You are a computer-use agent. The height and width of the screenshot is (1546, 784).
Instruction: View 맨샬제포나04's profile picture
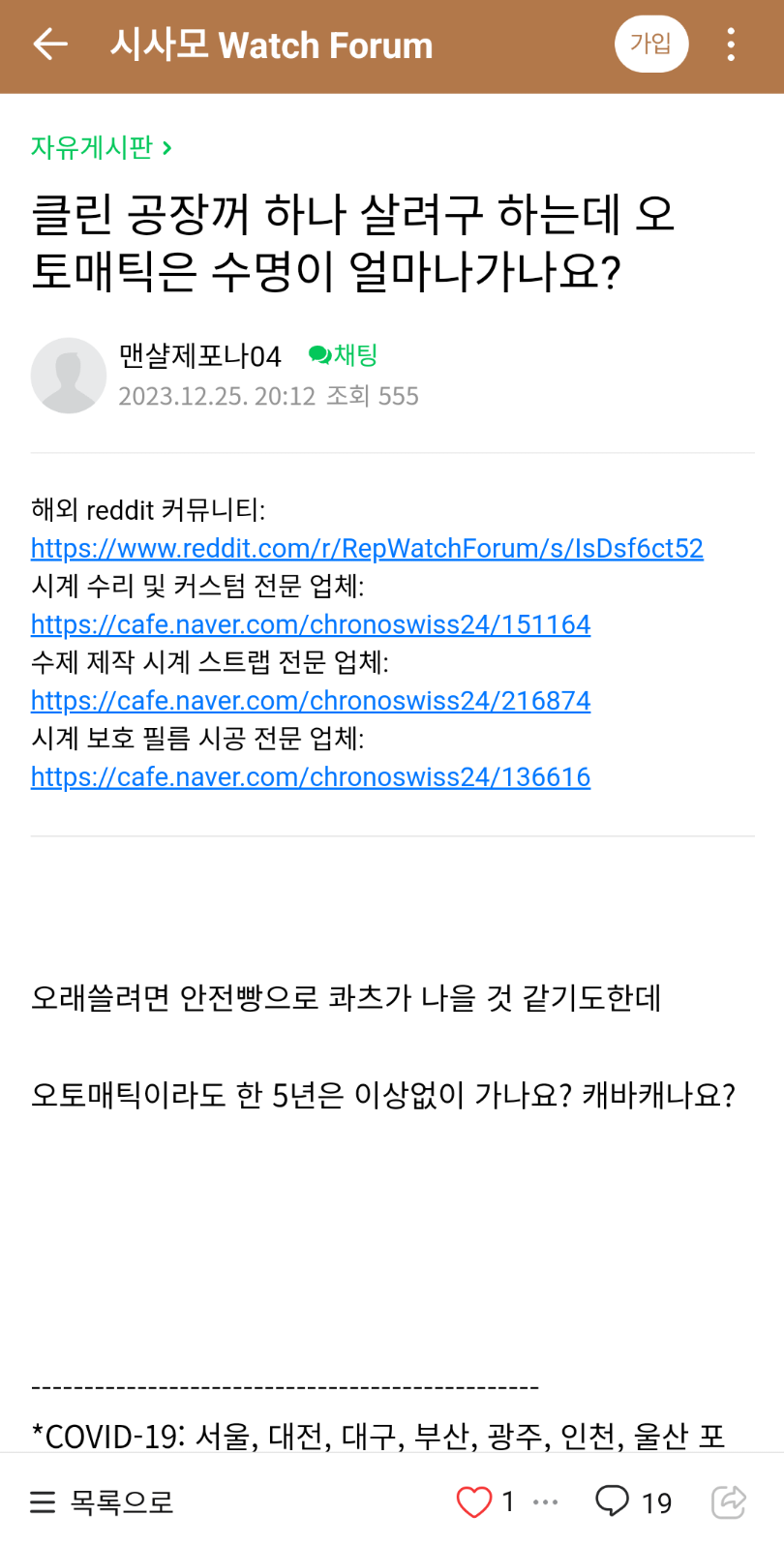tap(69, 376)
